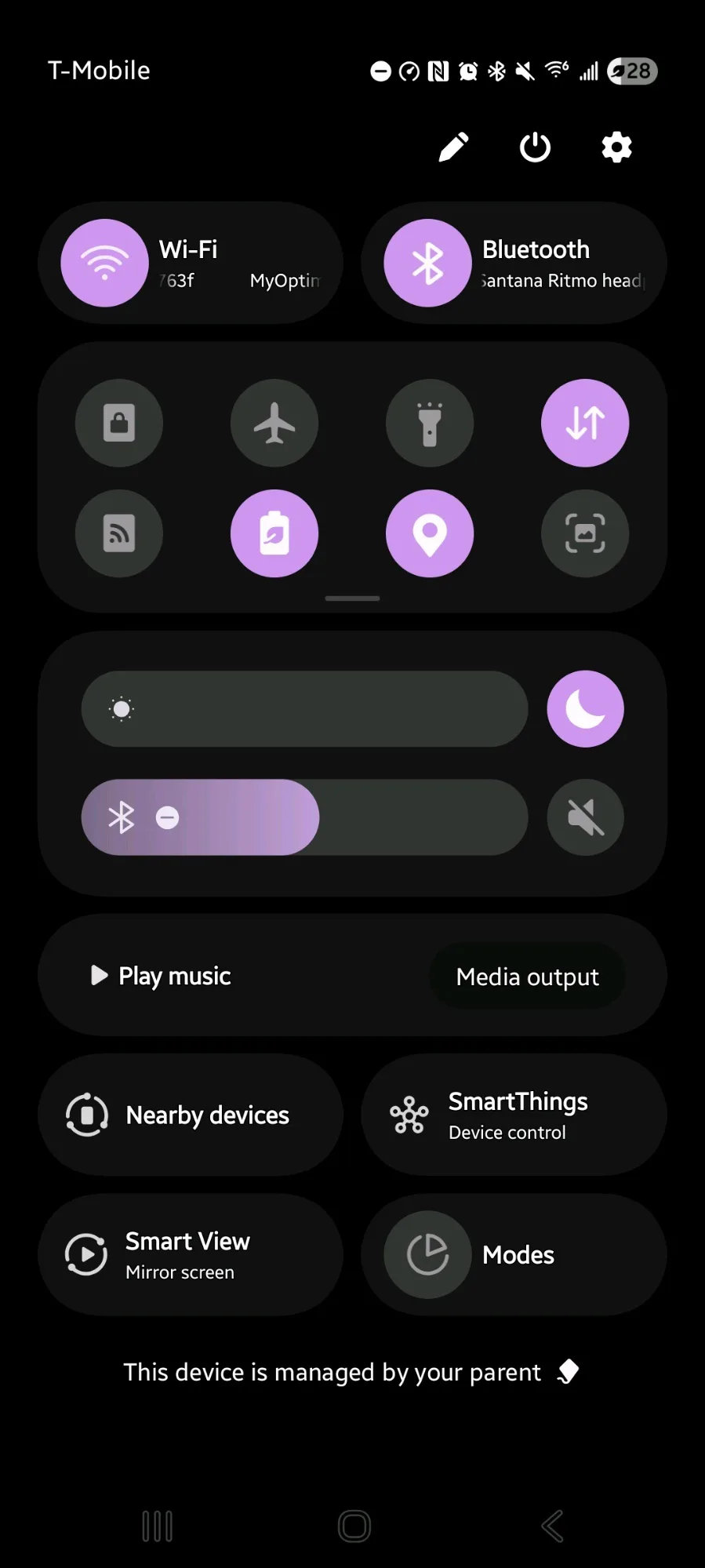Toggle Wi-Fi off
The image size is (705, 1568).
[104, 263]
